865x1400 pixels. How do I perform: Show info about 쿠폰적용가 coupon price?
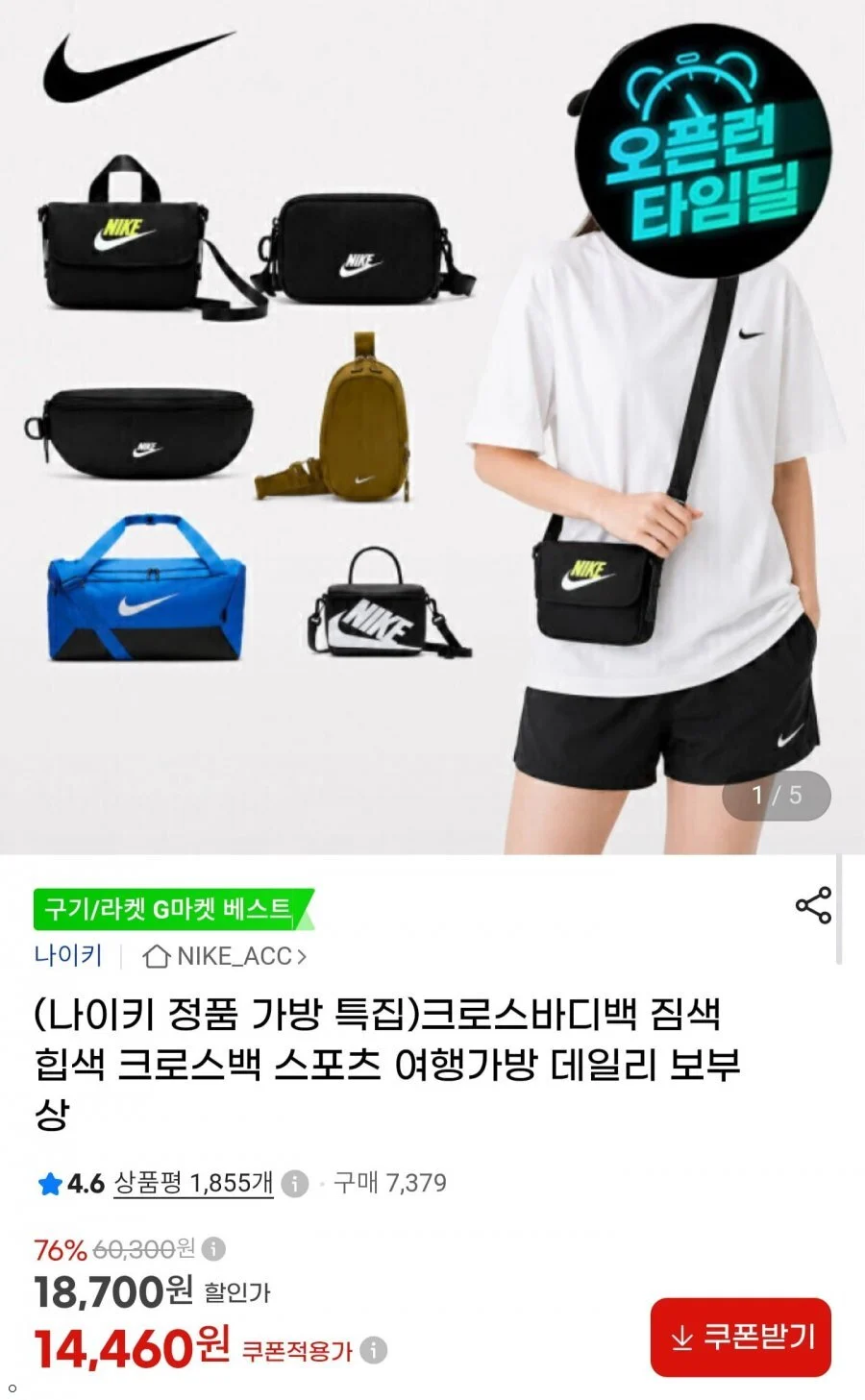tap(373, 1350)
